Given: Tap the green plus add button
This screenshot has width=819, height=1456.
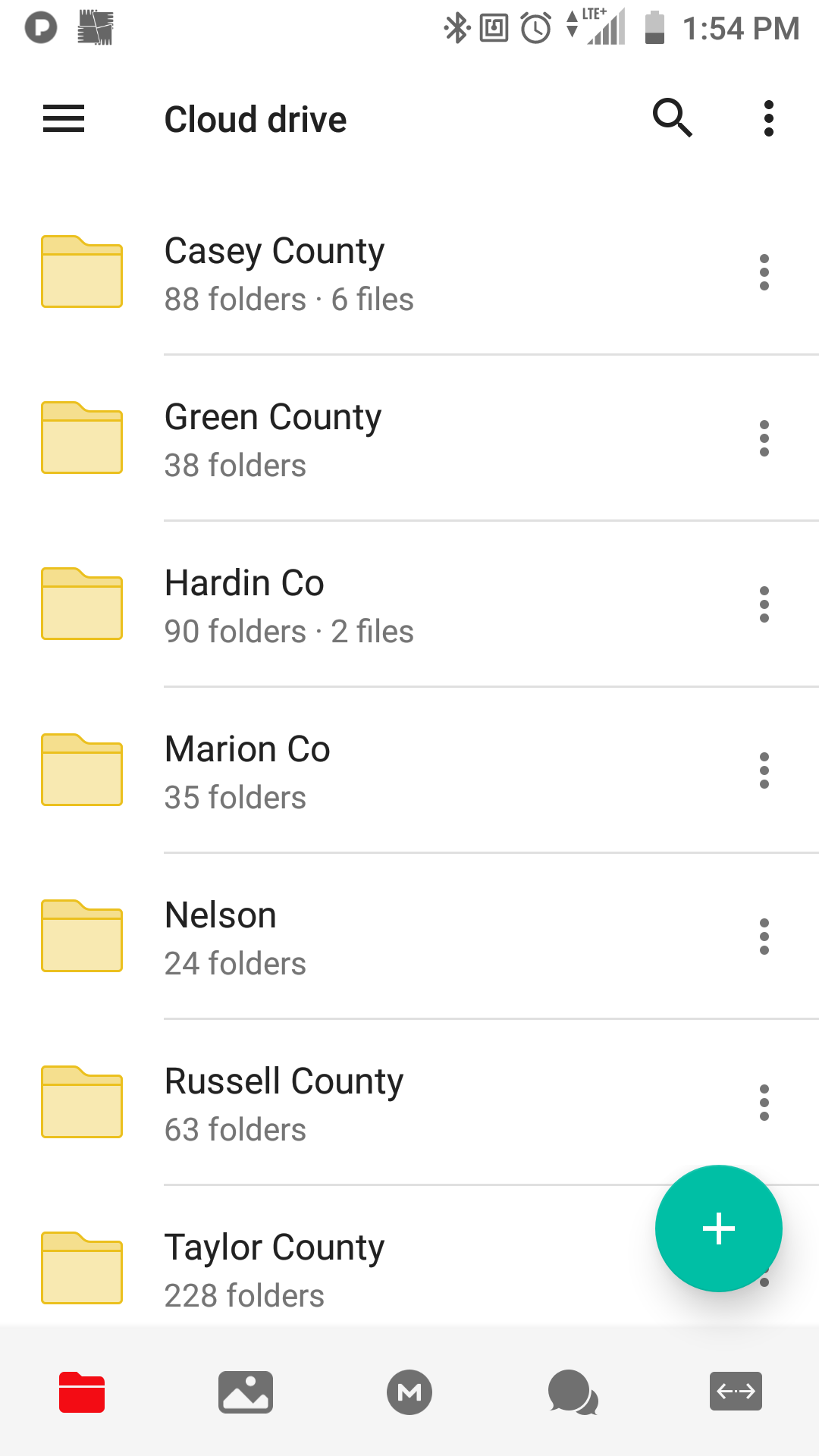Looking at the screenshot, I should [x=719, y=1228].
